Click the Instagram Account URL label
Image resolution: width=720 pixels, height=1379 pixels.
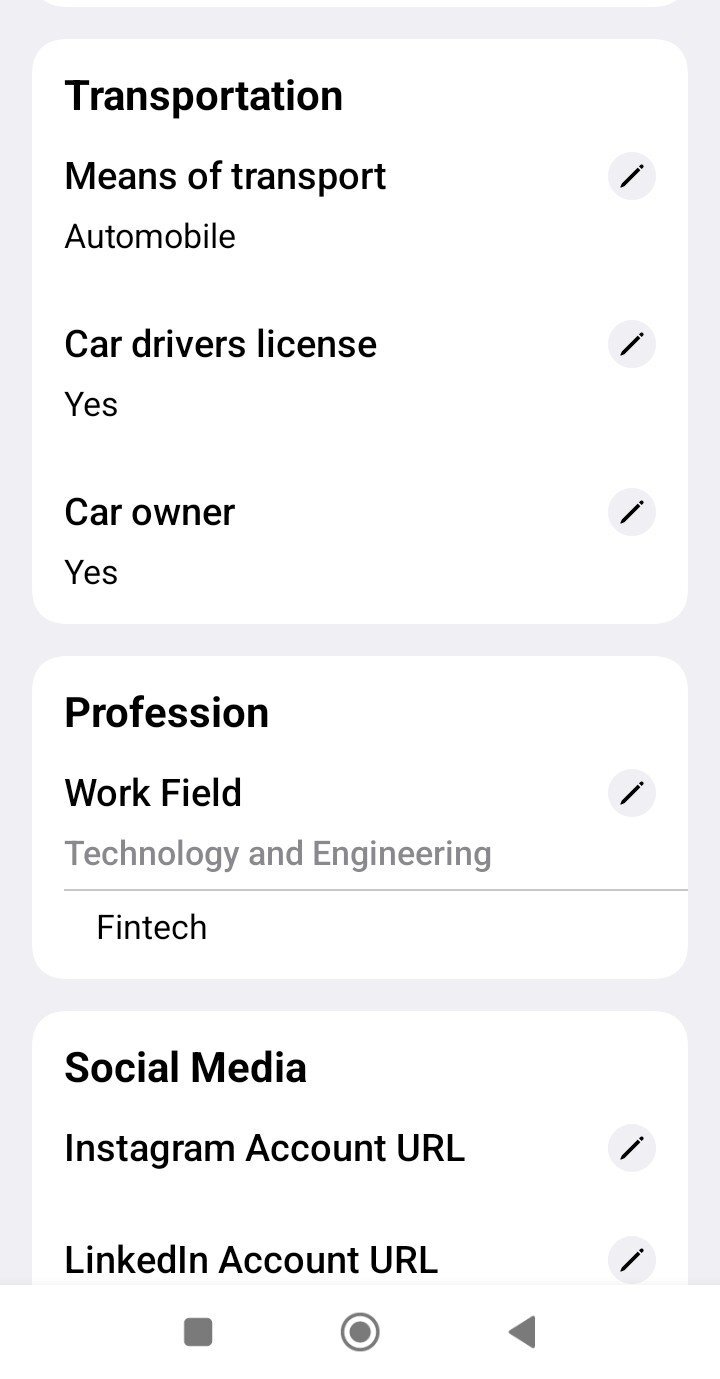coord(264,1148)
